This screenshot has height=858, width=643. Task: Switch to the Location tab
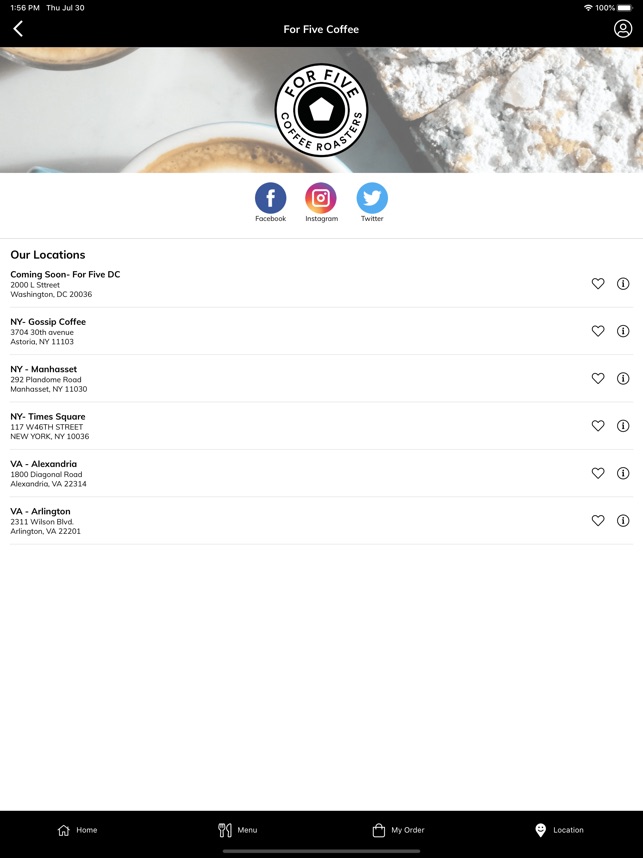tap(559, 830)
